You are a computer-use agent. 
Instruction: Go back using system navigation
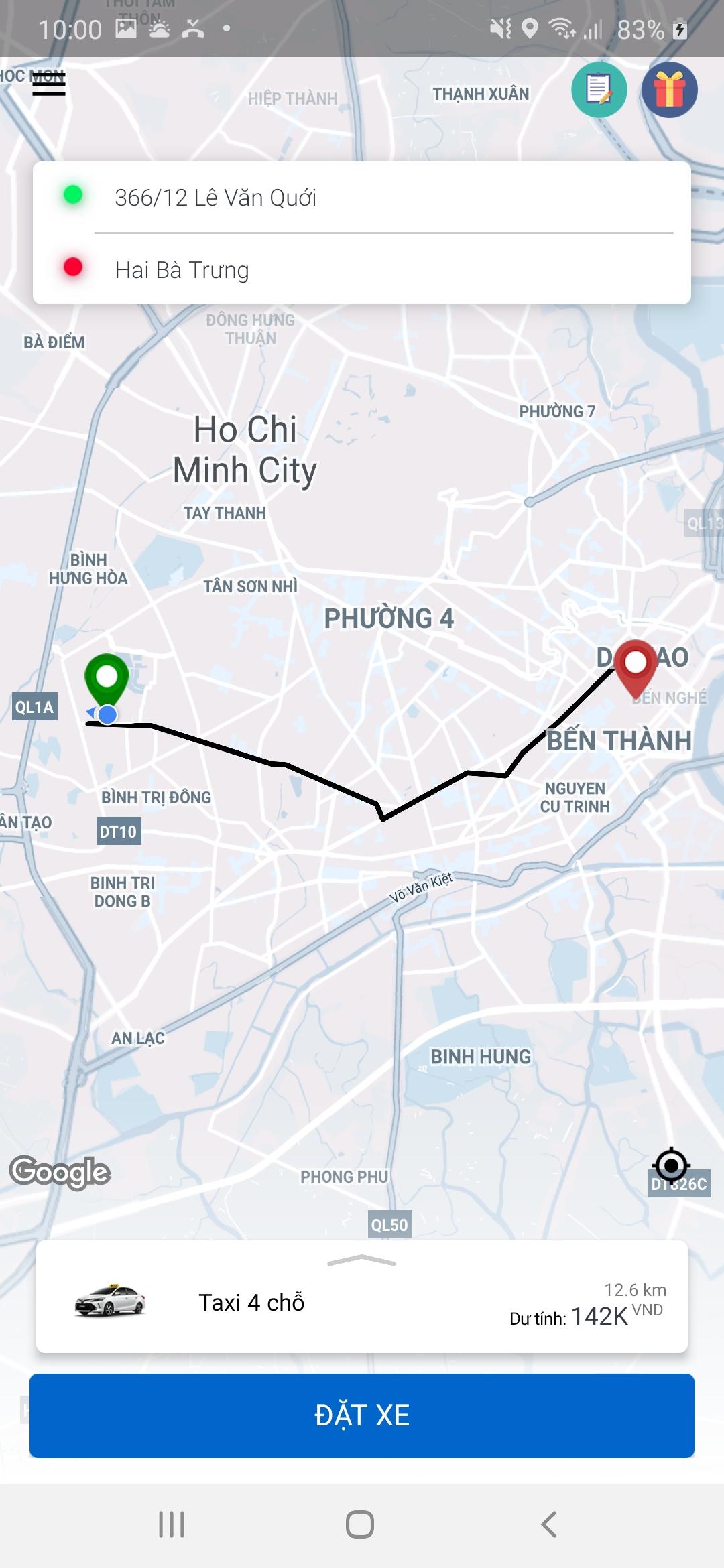pos(549,1524)
